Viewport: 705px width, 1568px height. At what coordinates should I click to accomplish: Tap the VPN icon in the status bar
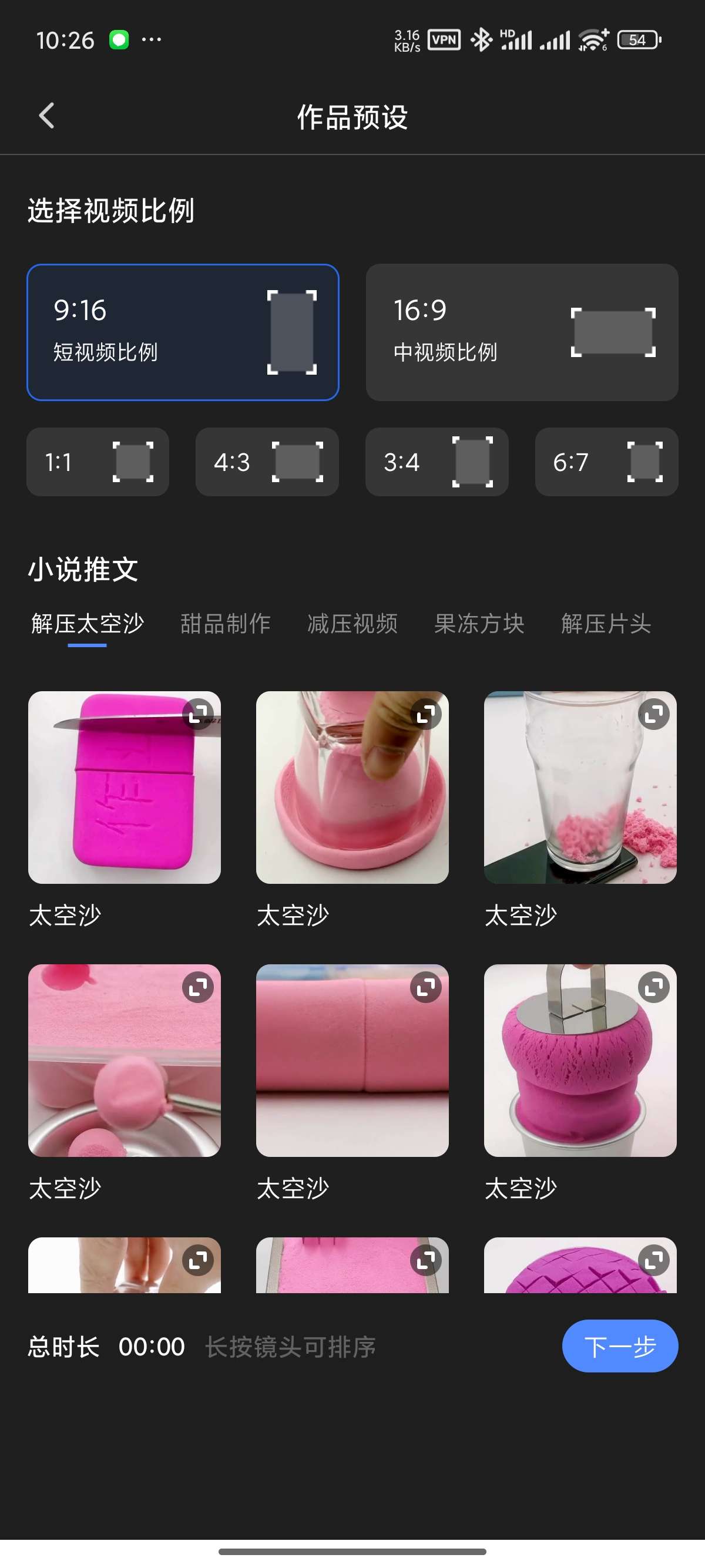pos(445,38)
